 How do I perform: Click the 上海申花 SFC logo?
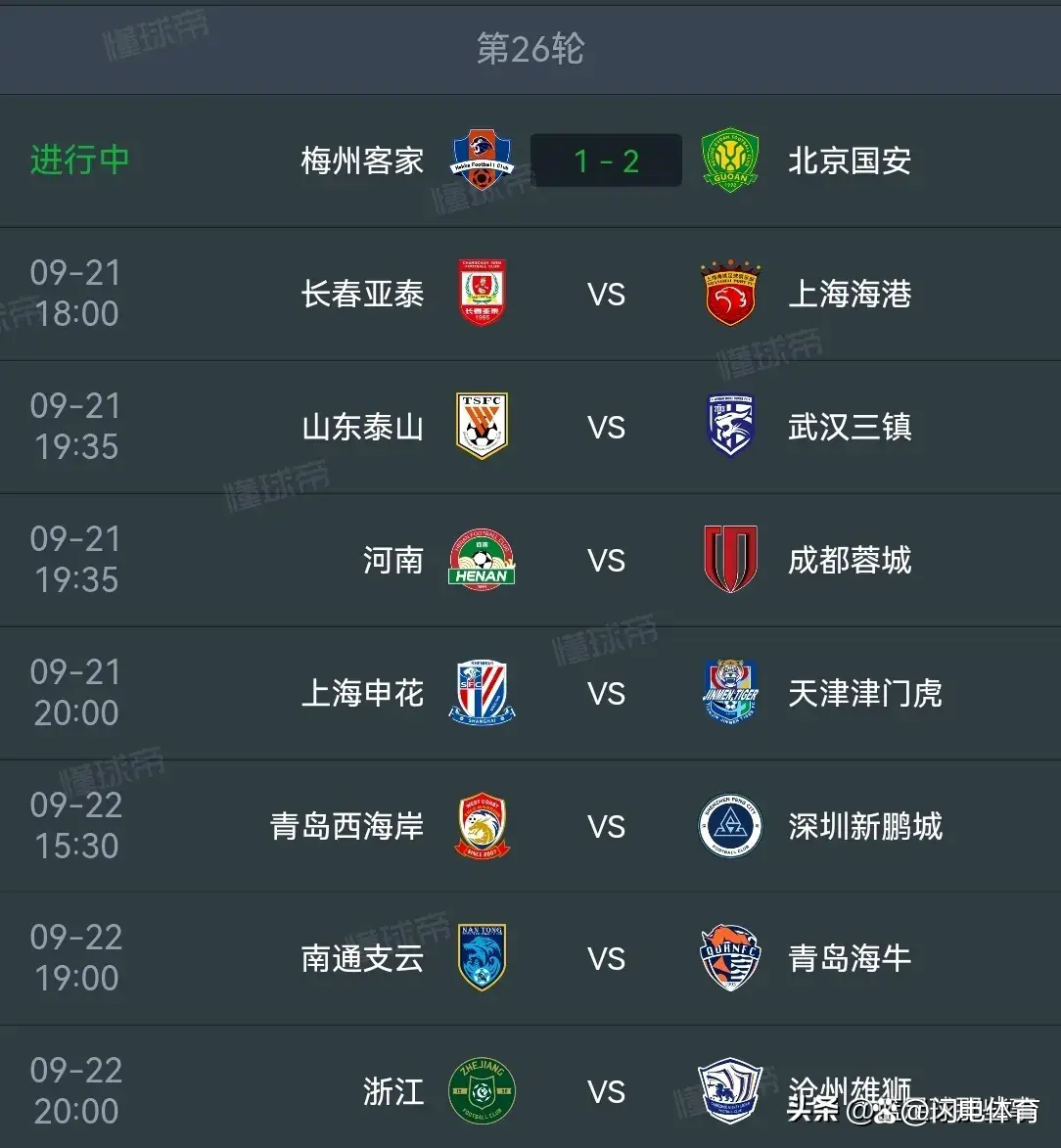[x=482, y=690]
